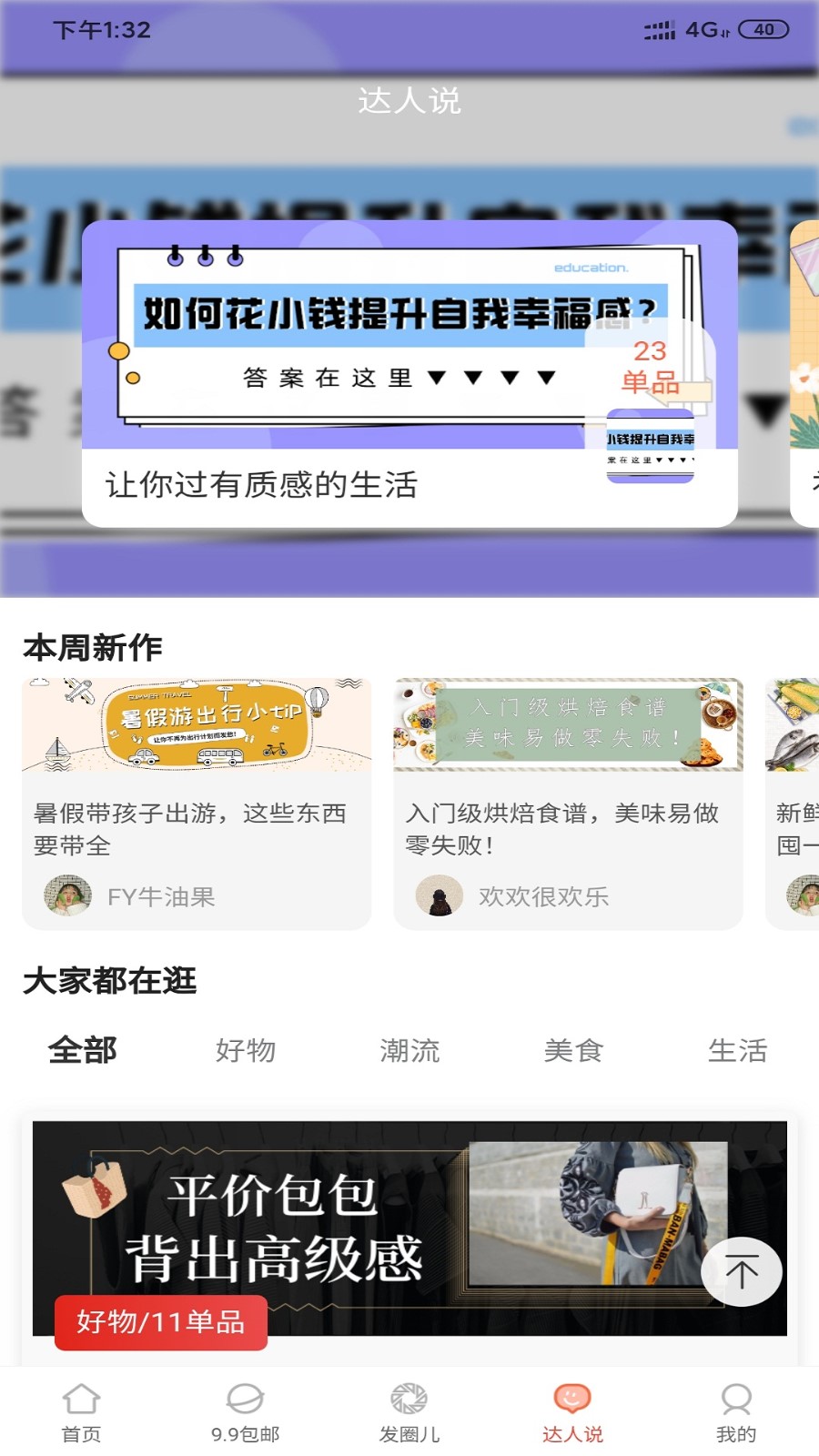Switch to the 潮流 category tab

pos(409,1050)
